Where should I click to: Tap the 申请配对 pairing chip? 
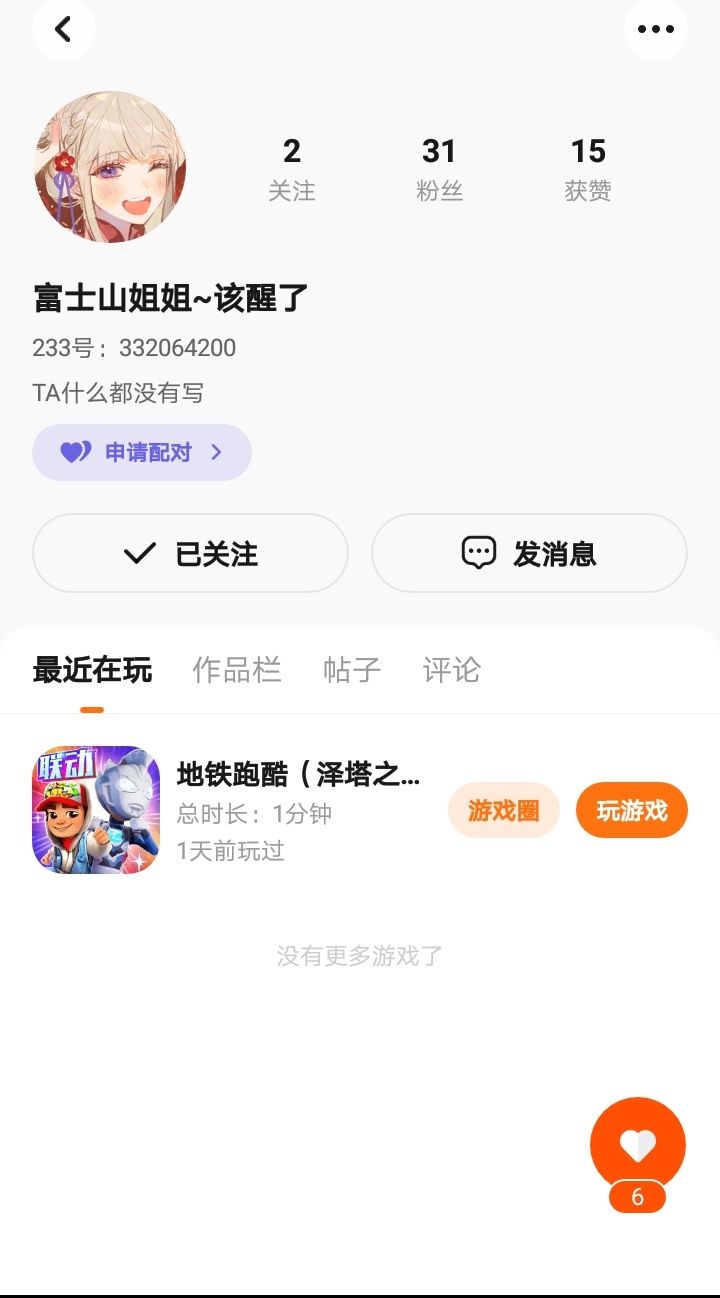coord(142,452)
